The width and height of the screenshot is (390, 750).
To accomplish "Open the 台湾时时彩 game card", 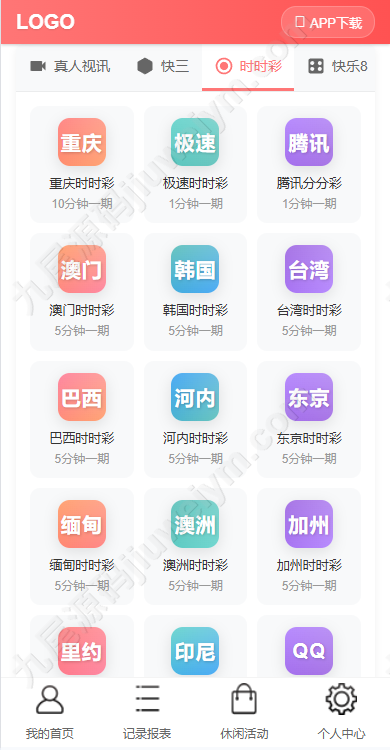I will tap(309, 292).
